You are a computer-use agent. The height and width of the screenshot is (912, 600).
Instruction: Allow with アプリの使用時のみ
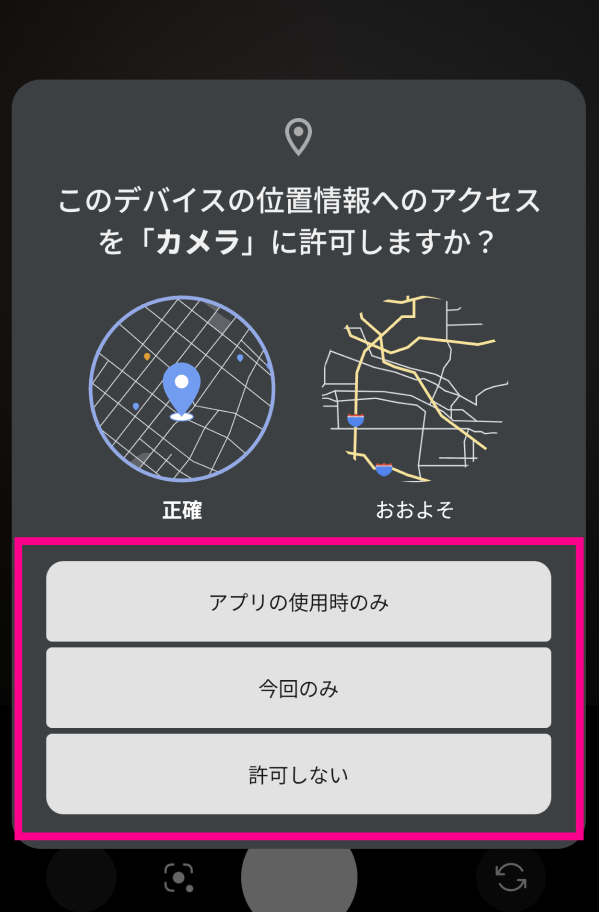[298, 602]
